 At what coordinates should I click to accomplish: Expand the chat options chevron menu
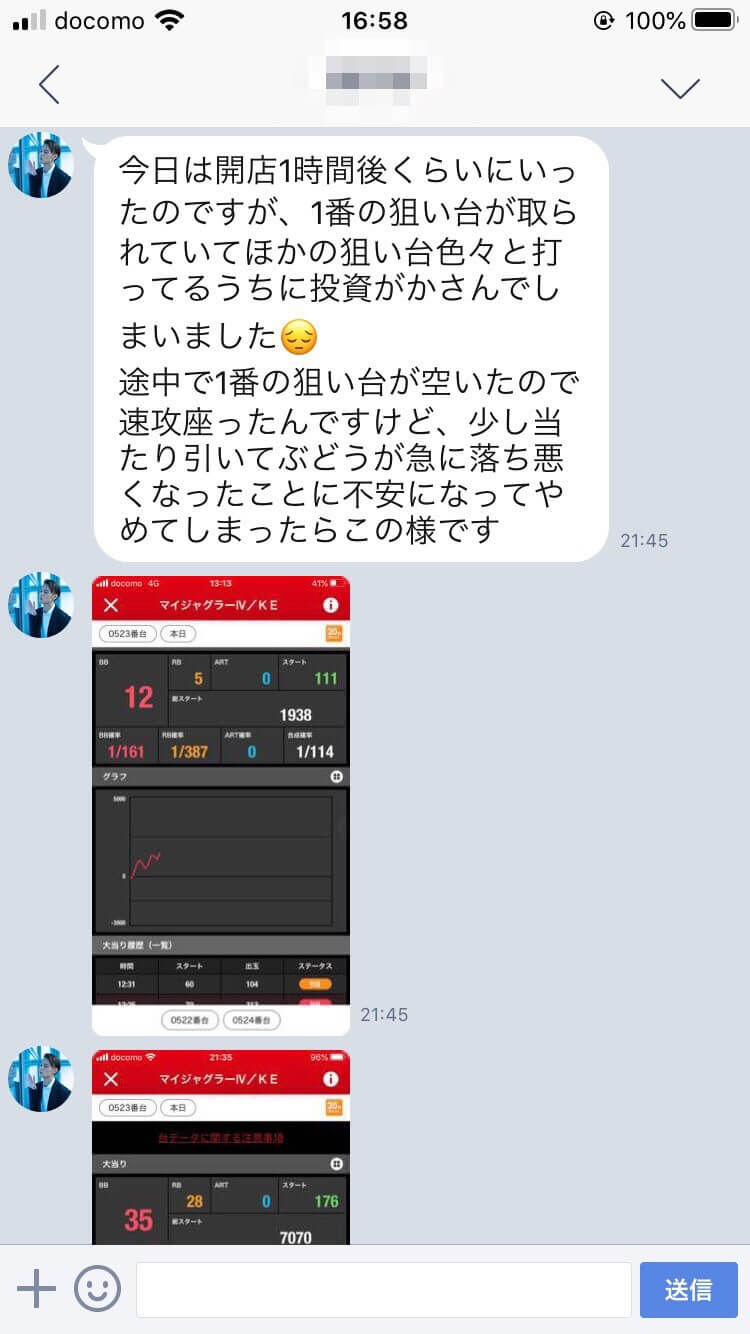[x=680, y=87]
